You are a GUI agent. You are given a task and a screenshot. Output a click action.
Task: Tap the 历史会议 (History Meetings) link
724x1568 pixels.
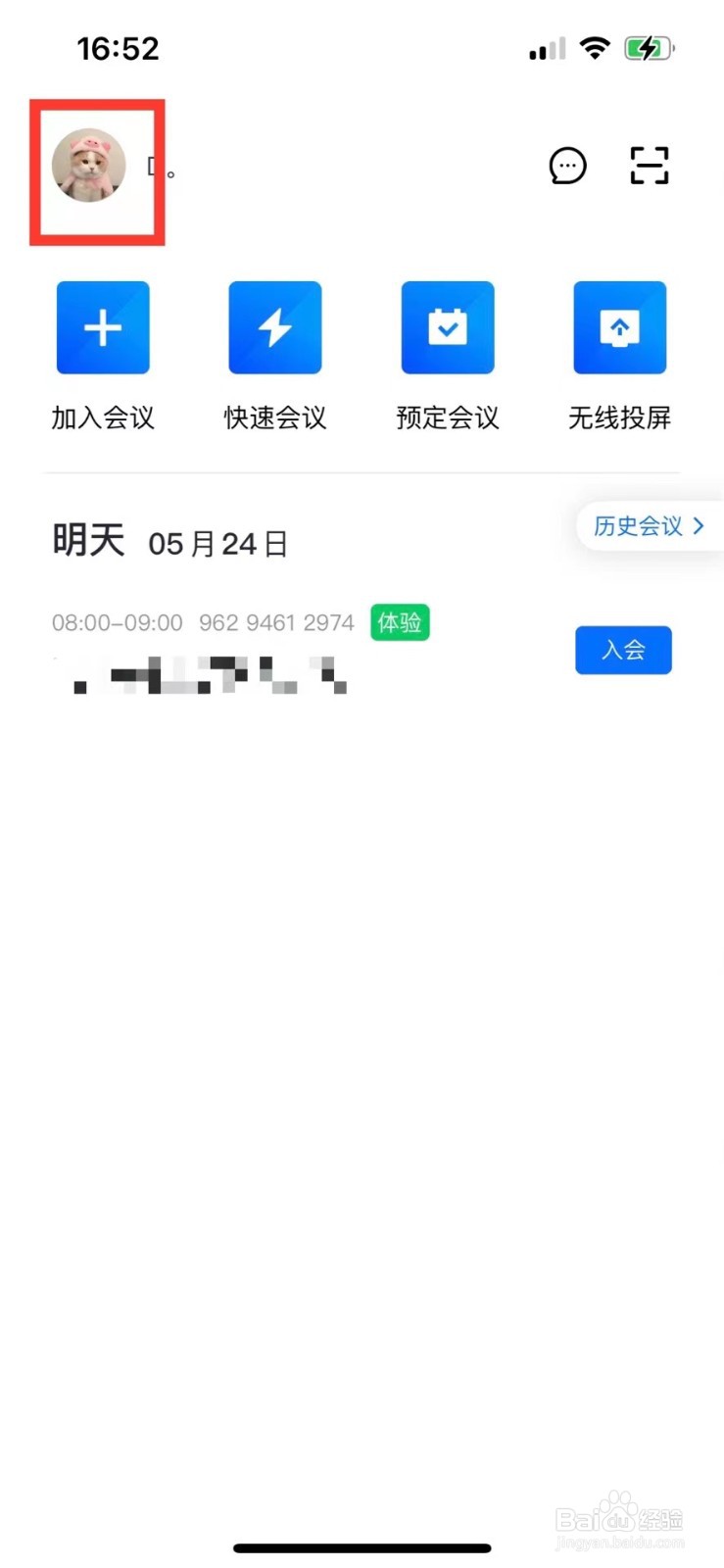coord(637,526)
